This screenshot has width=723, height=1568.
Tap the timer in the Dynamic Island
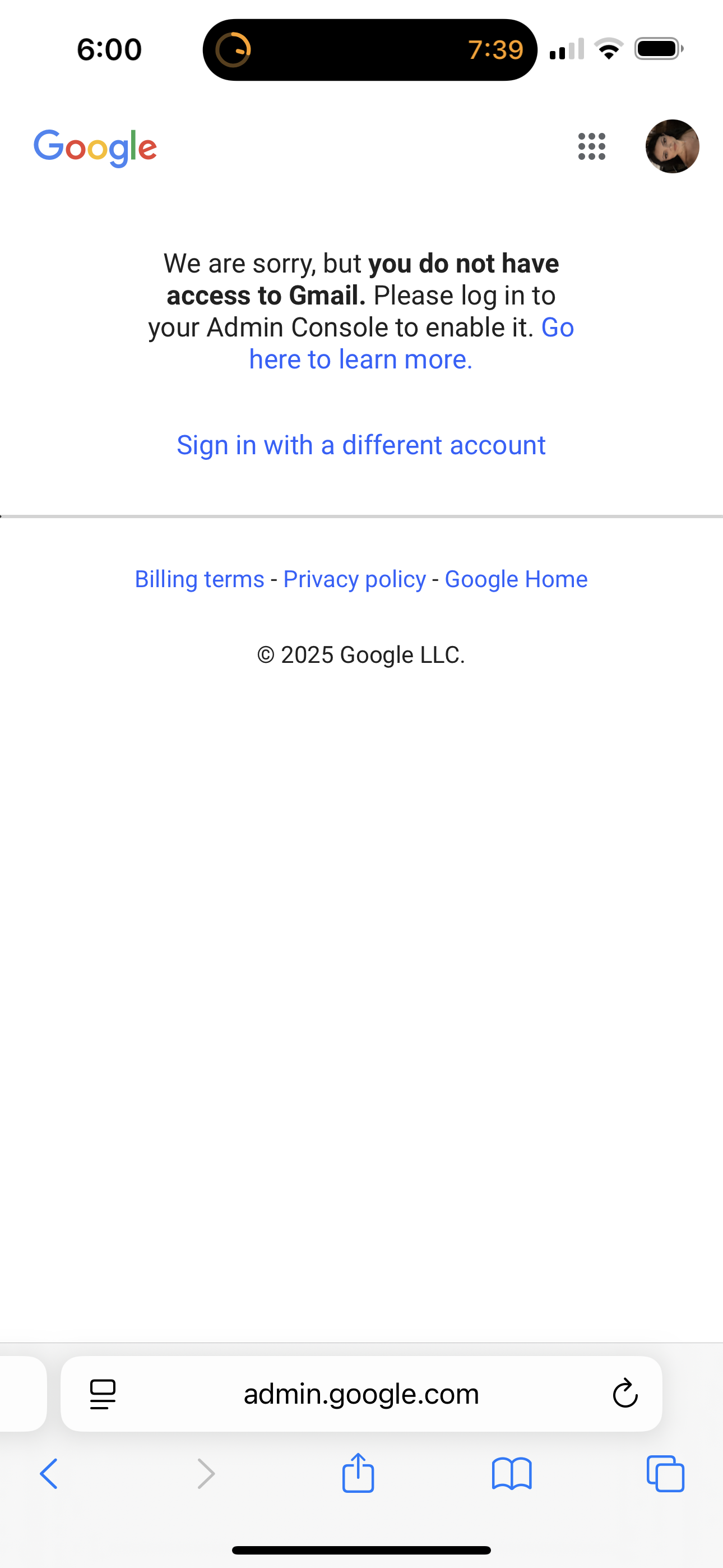click(369, 49)
